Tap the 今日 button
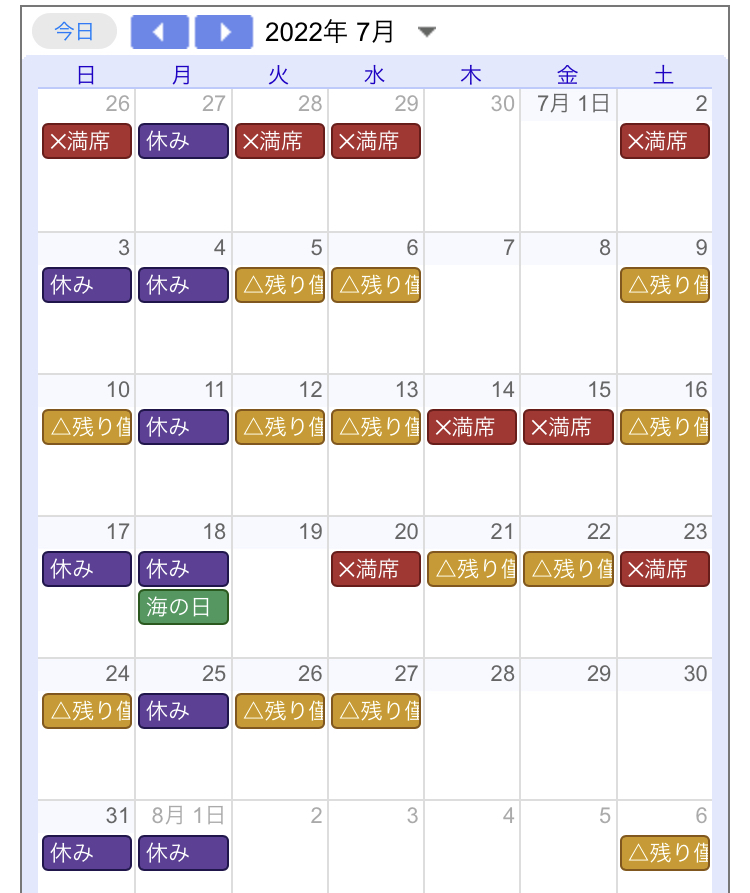The height and width of the screenshot is (893, 750). coord(74,31)
